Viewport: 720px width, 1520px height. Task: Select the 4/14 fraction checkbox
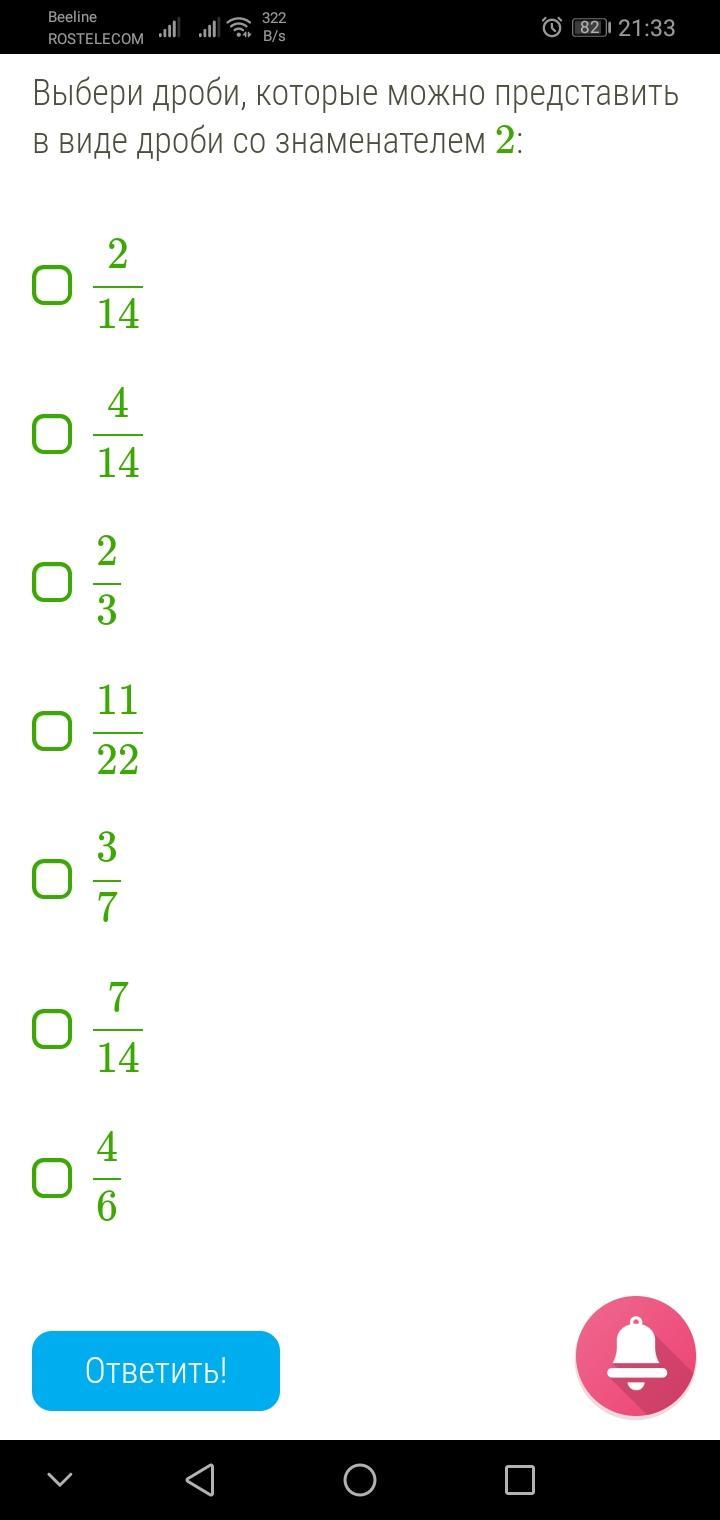pos(52,434)
